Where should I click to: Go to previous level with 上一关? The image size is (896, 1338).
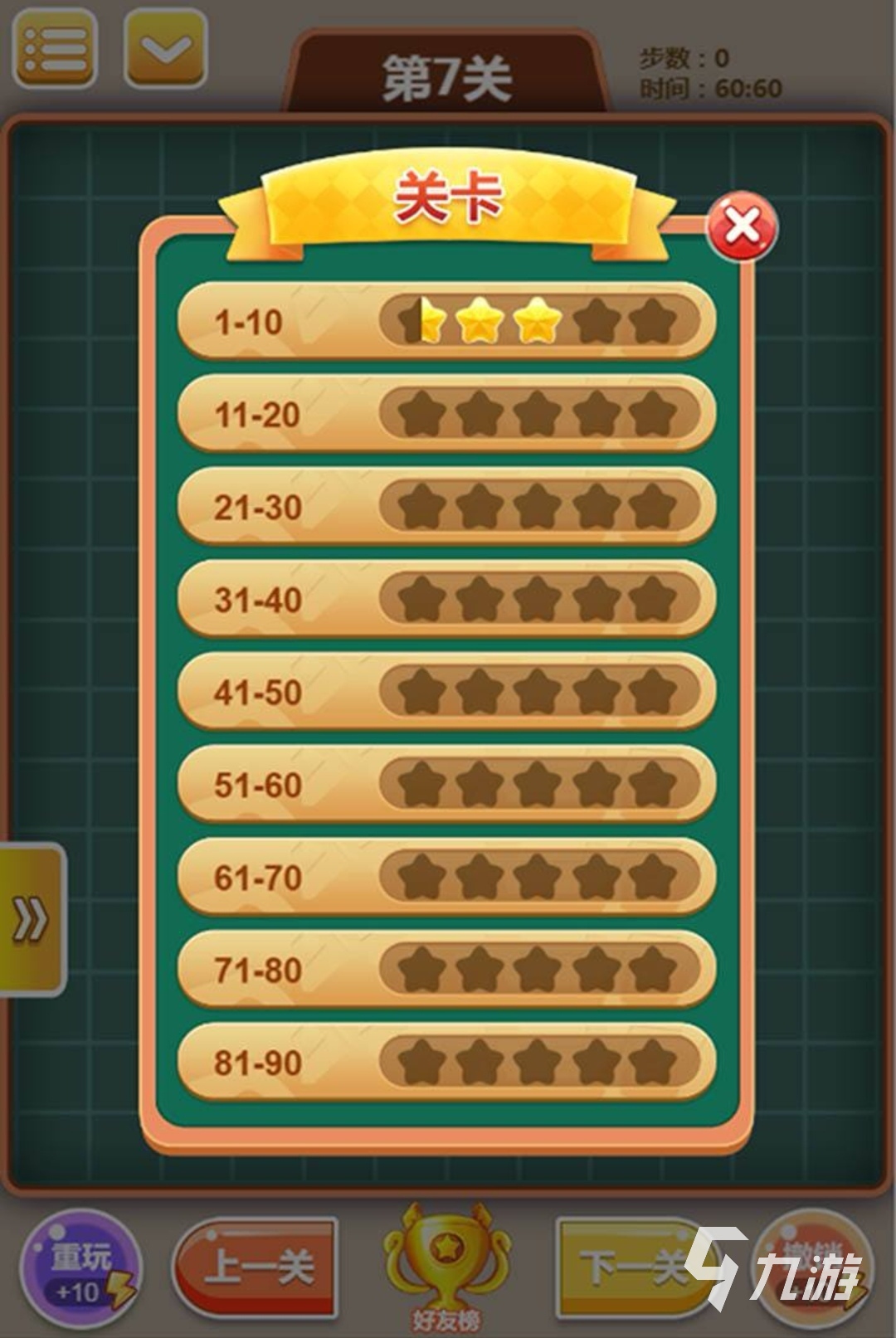[x=256, y=1267]
